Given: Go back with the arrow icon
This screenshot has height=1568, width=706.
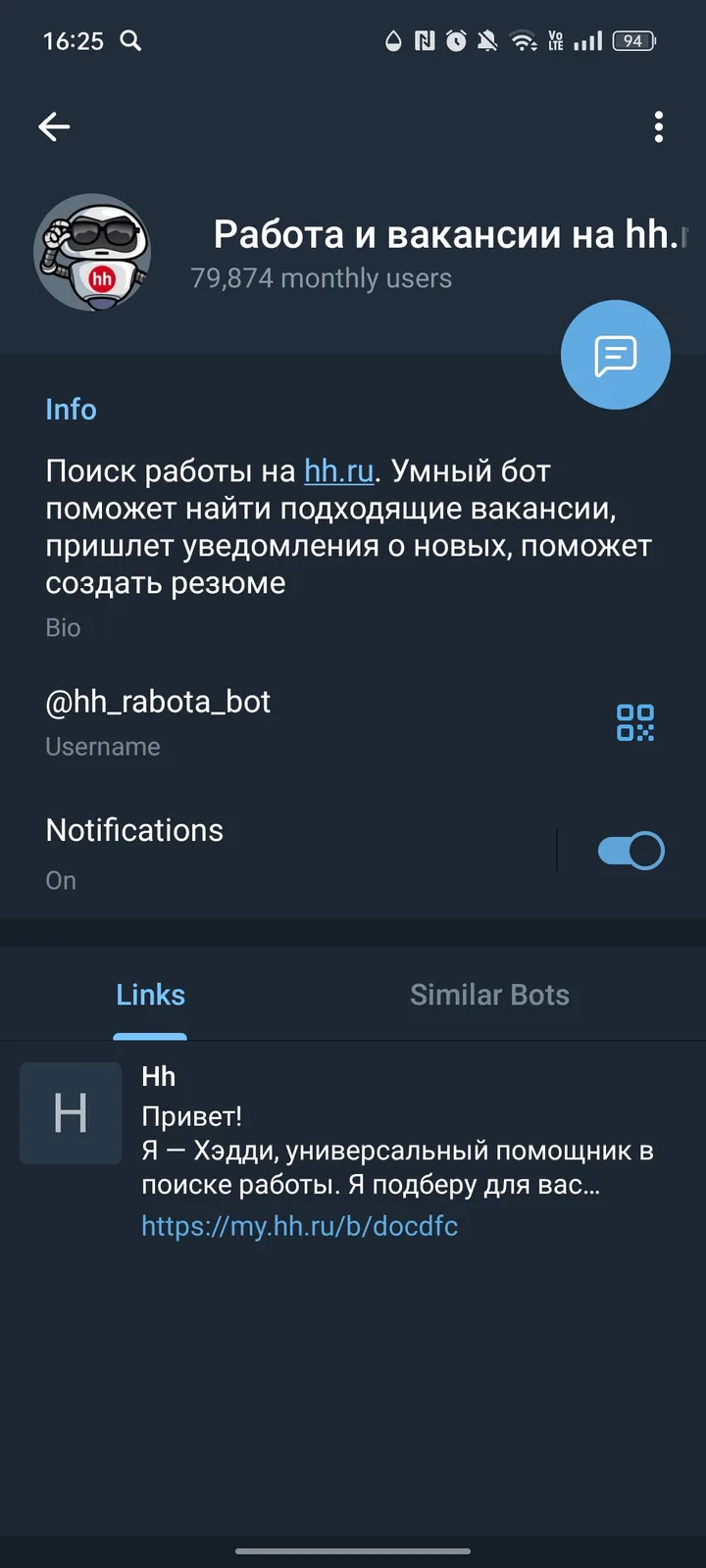Looking at the screenshot, I should (54, 126).
